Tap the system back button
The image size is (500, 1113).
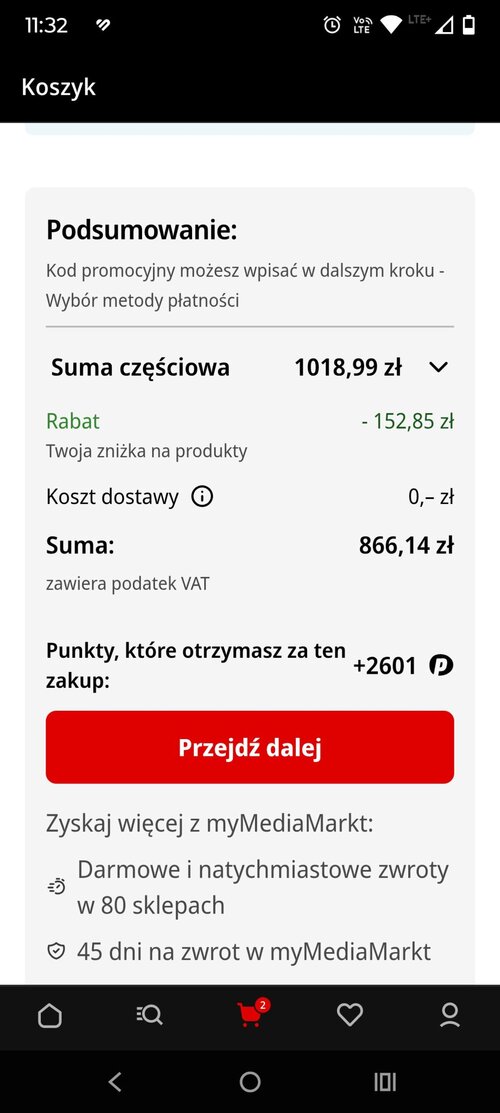(115, 1082)
